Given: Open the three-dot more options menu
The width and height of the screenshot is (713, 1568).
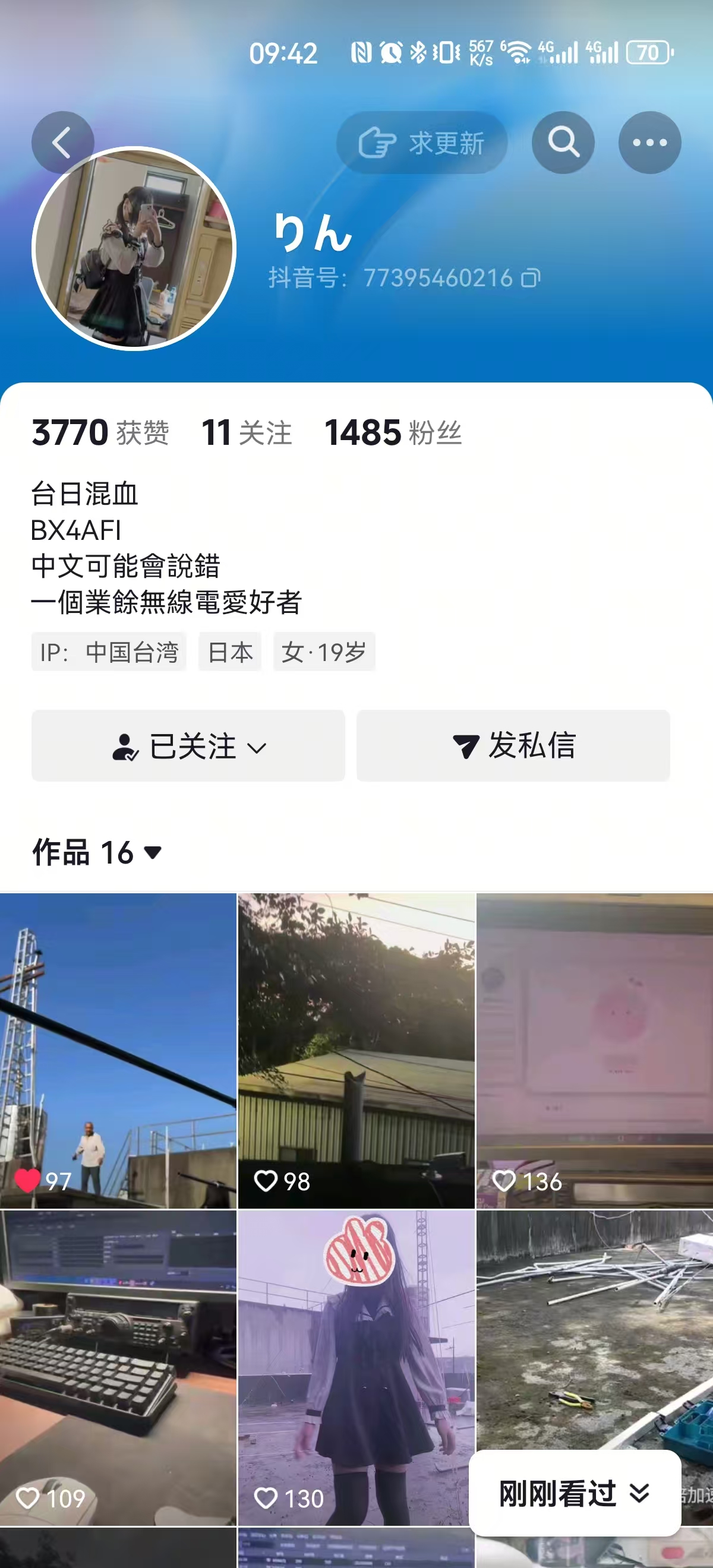Looking at the screenshot, I should (649, 143).
